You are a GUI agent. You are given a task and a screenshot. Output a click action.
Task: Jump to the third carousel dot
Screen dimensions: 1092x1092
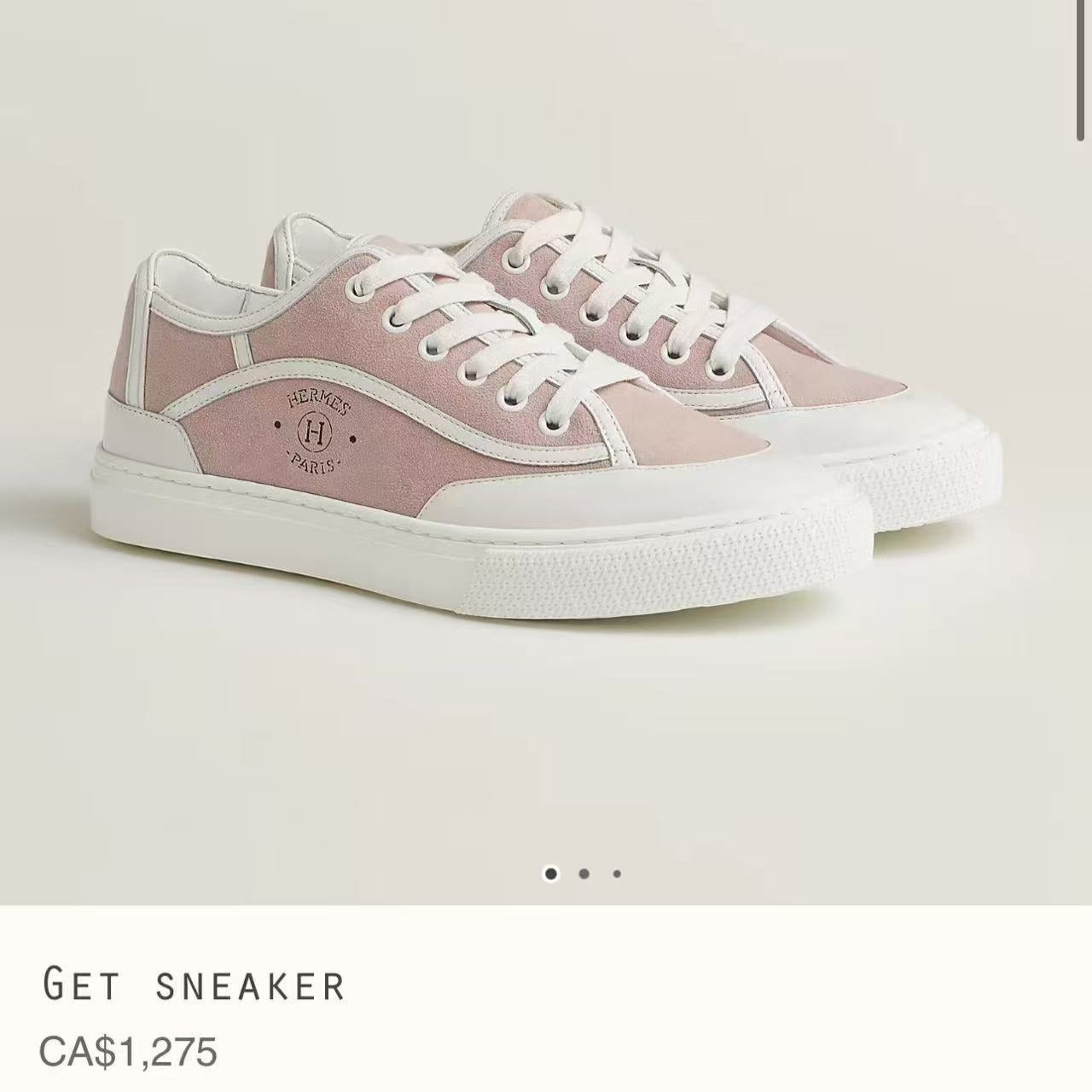[617, 874]
